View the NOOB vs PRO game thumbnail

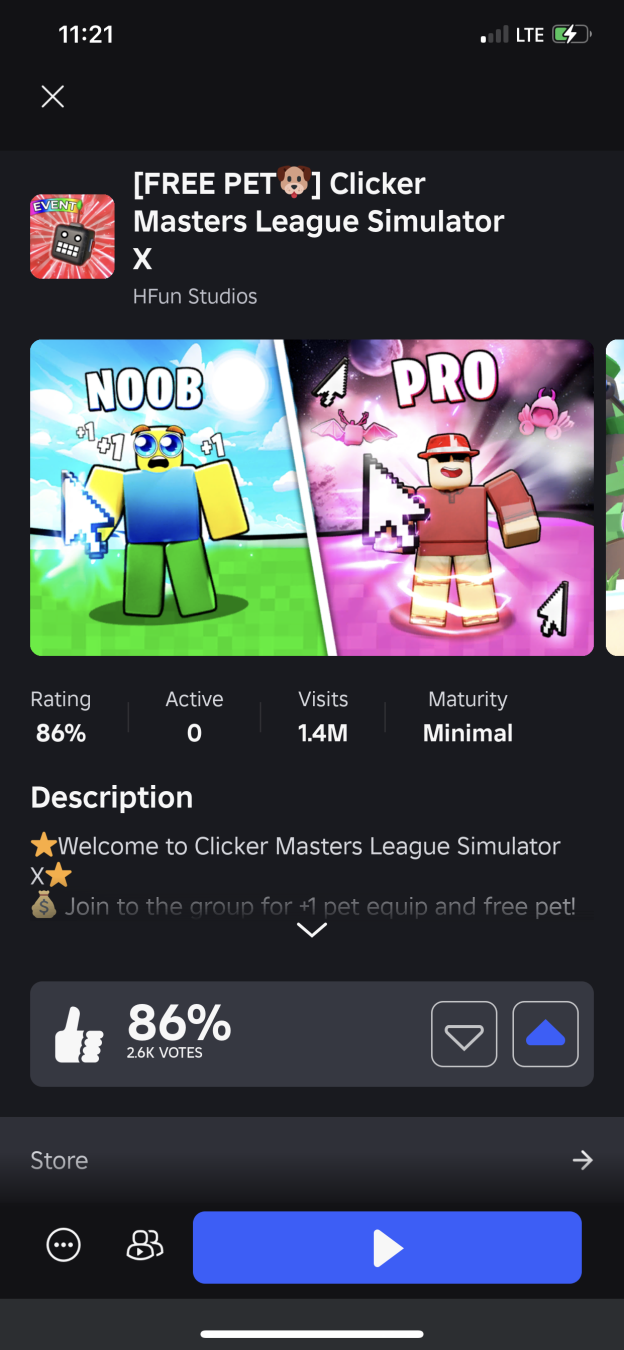pyautogui.click(x=312, y=498)
